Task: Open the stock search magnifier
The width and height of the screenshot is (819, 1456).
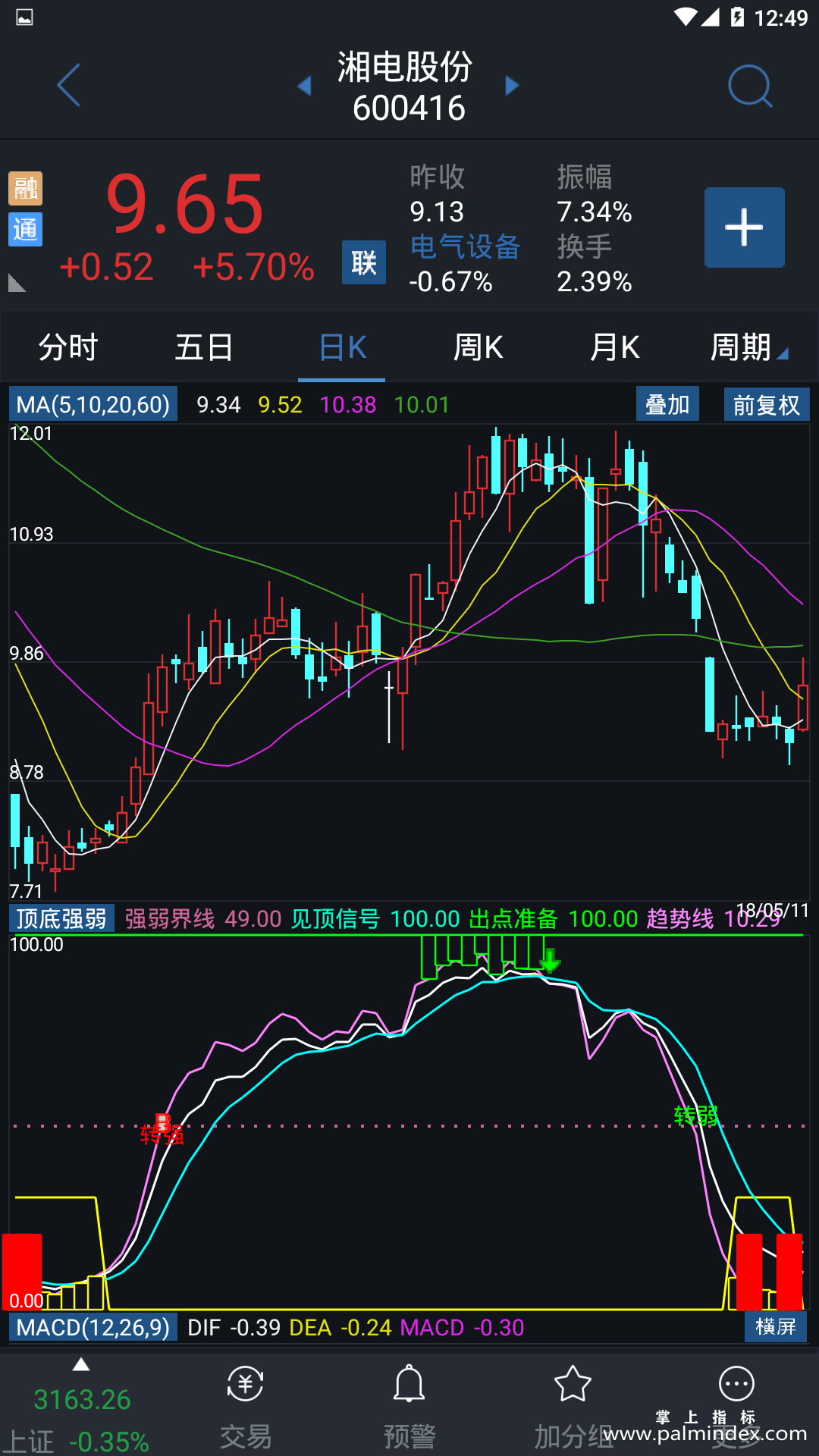Action: click(x=749, y=86)
